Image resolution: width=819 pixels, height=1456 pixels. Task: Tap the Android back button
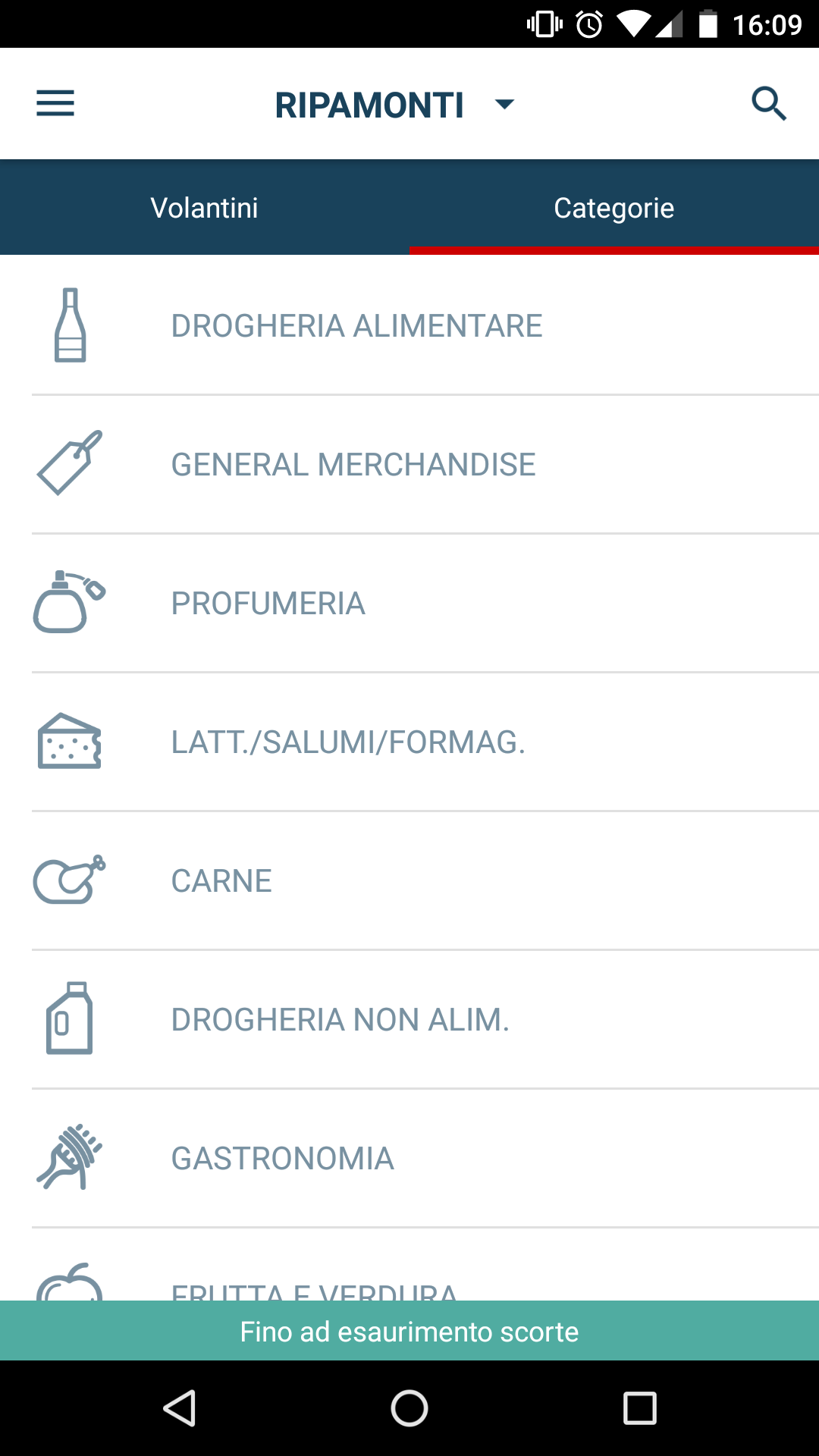[180, 1408]
